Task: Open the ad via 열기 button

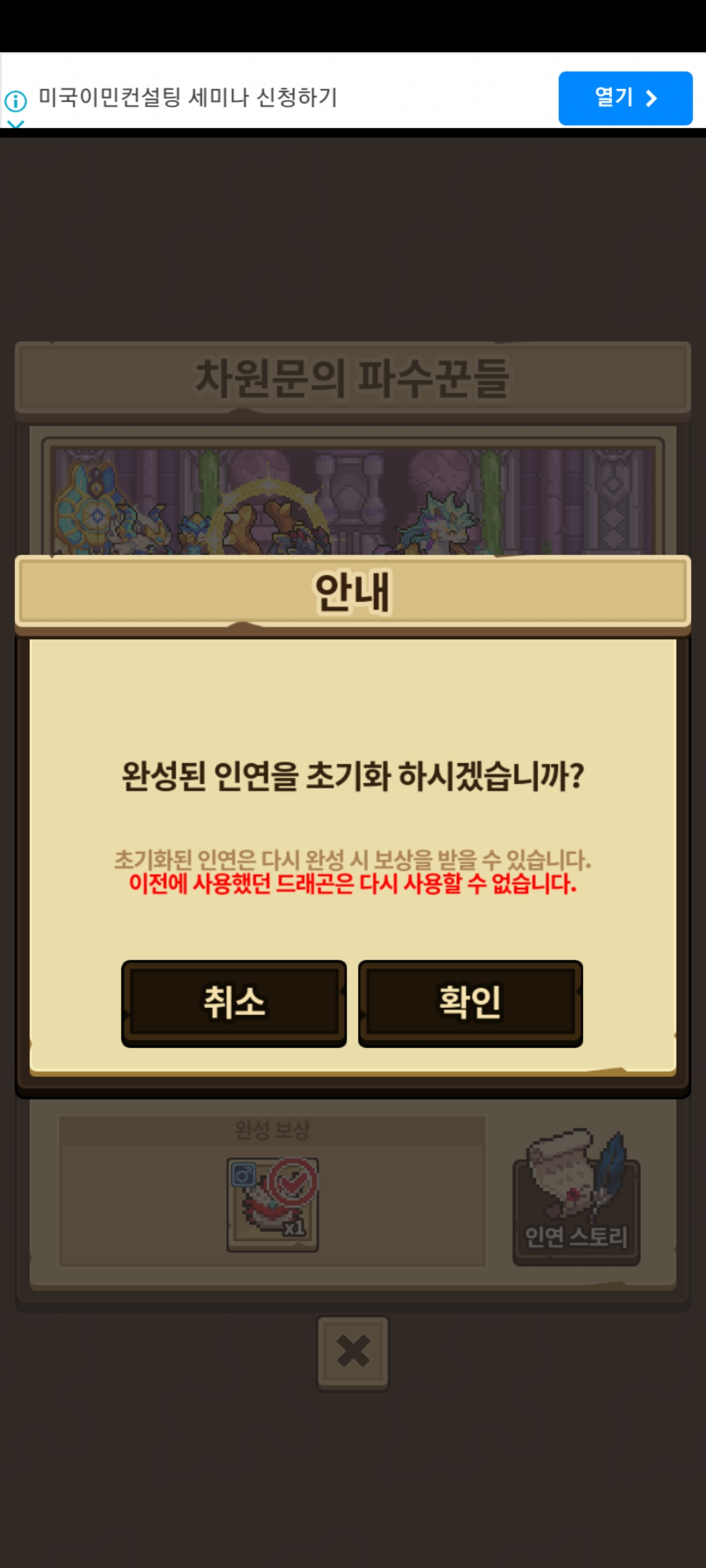Action: coord(625,98)
